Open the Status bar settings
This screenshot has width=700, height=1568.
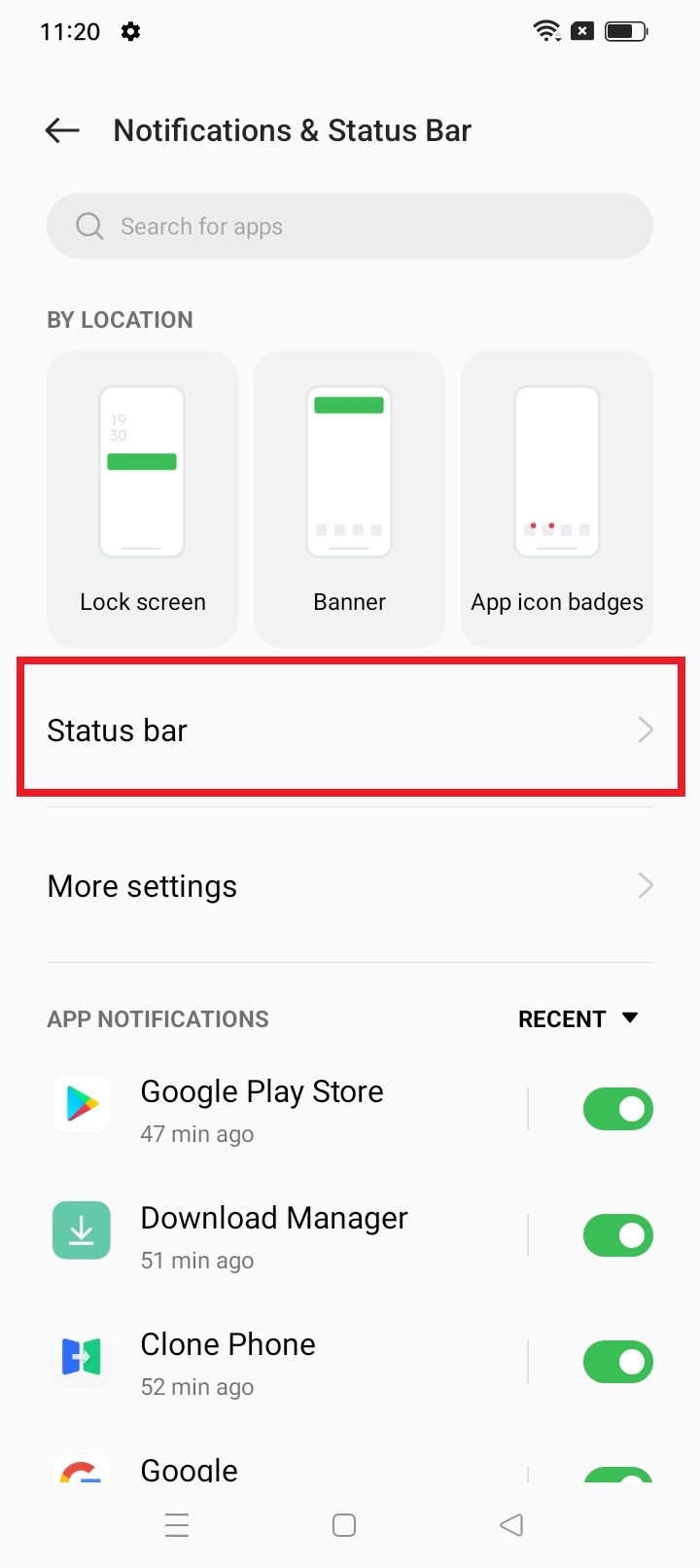(x=350, y=730)
